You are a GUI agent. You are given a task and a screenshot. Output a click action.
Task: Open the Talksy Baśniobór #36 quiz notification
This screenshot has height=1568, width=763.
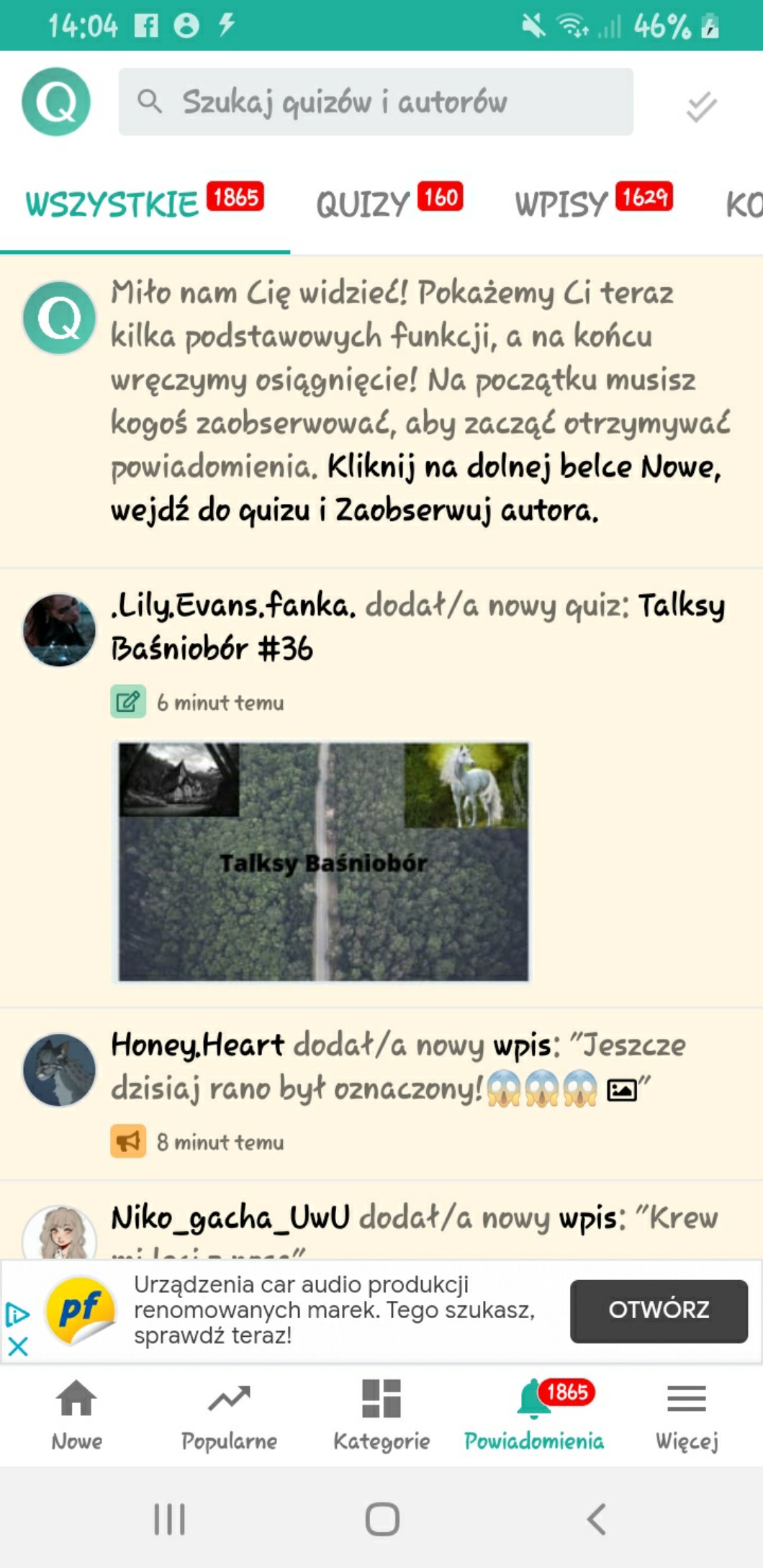click(x=417, y=626)
